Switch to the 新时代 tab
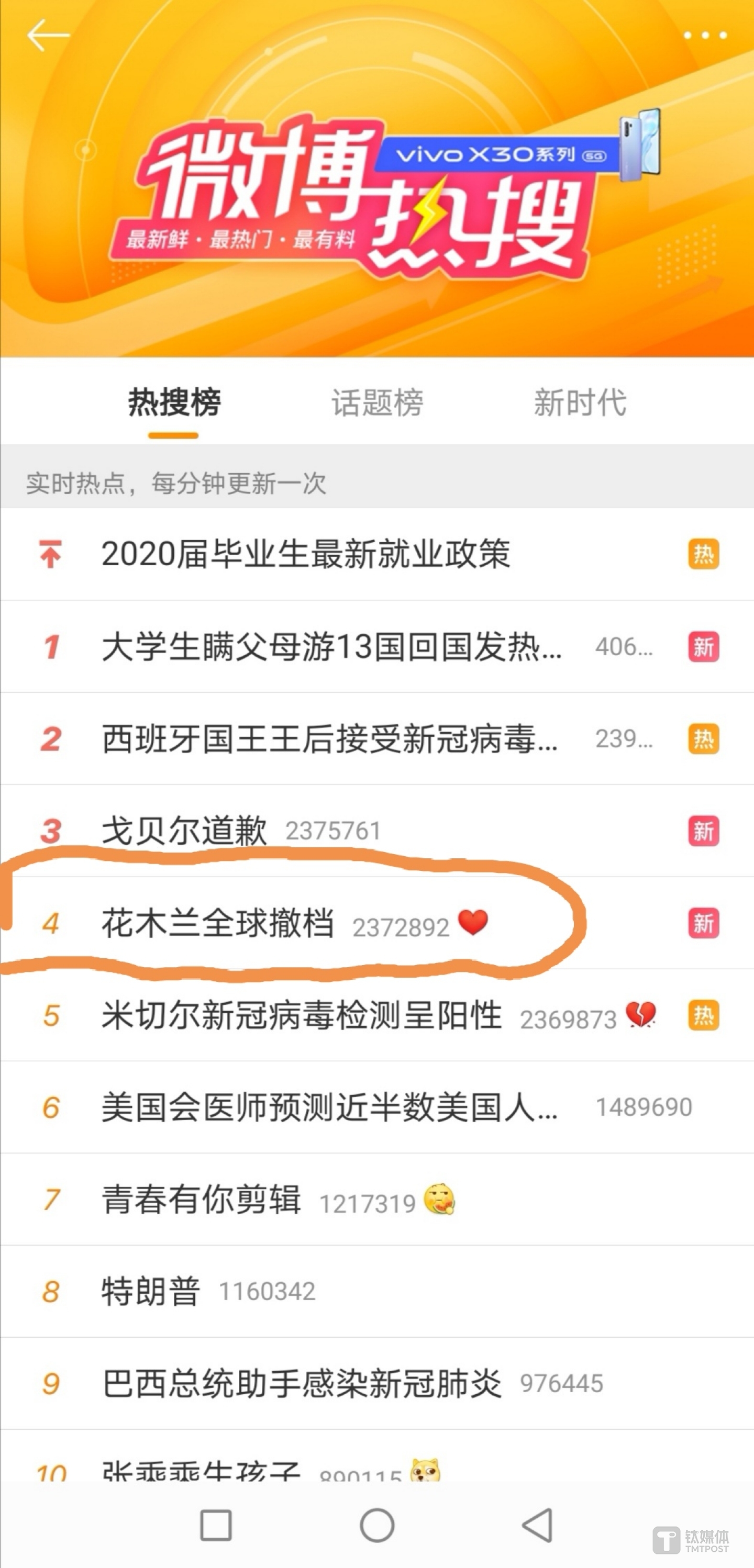 pyautogui.click(x=580, y=402)
